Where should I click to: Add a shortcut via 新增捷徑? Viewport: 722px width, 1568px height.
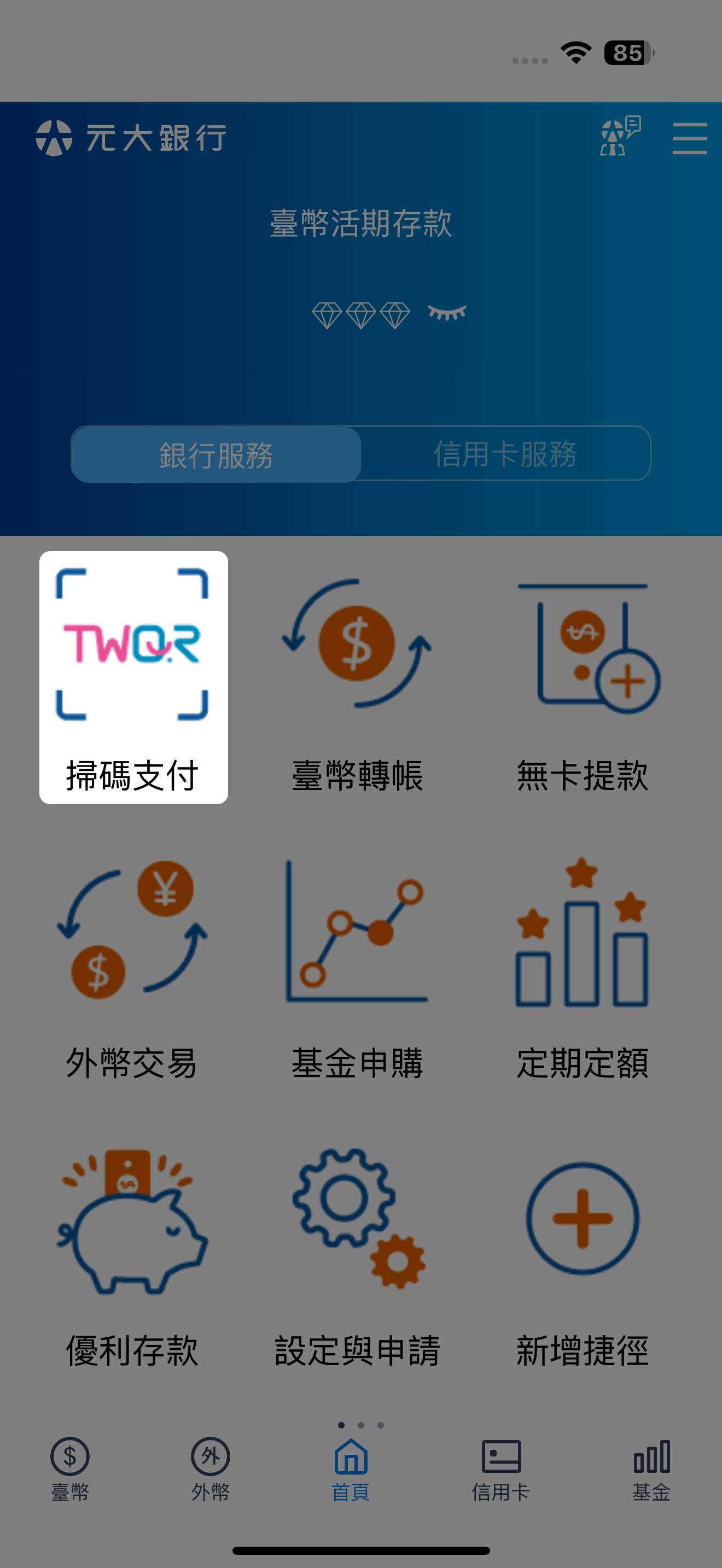[x=583, y=1257]
